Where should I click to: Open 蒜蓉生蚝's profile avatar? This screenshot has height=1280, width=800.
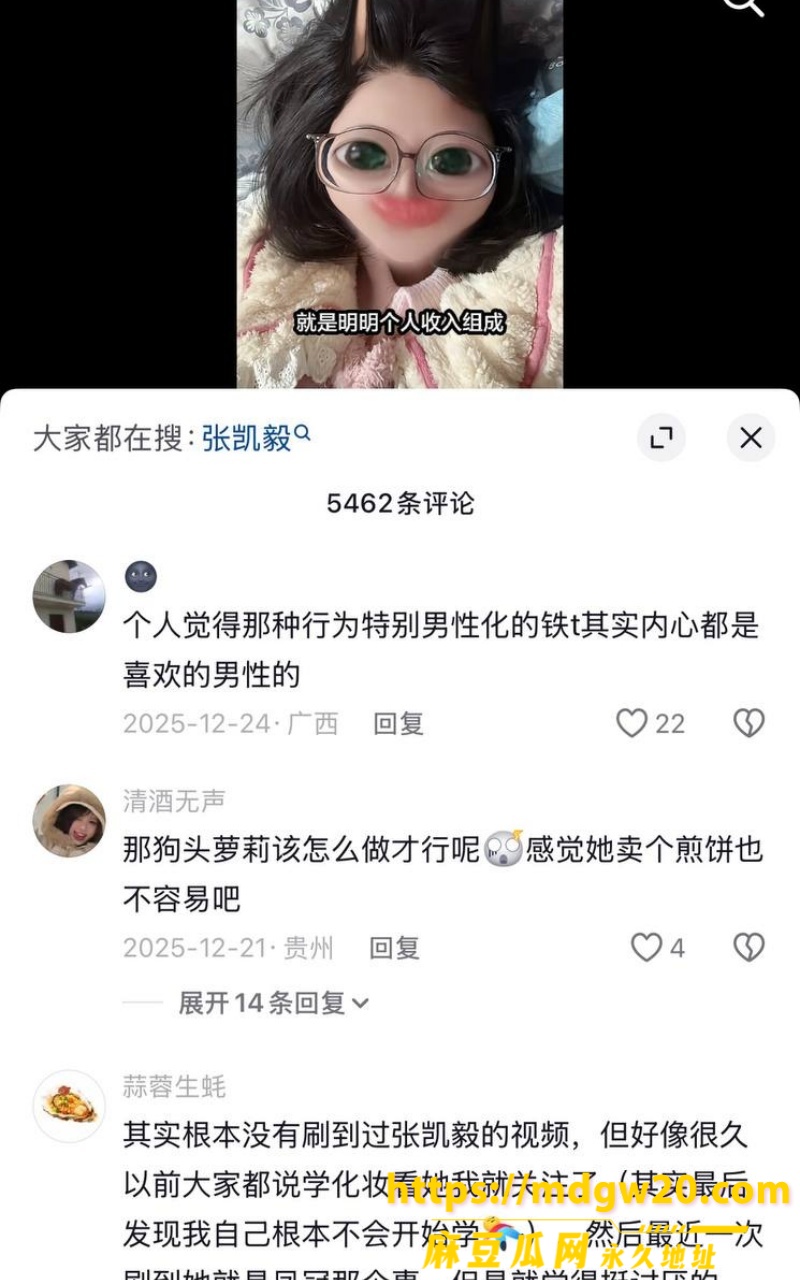(69, 1106)
